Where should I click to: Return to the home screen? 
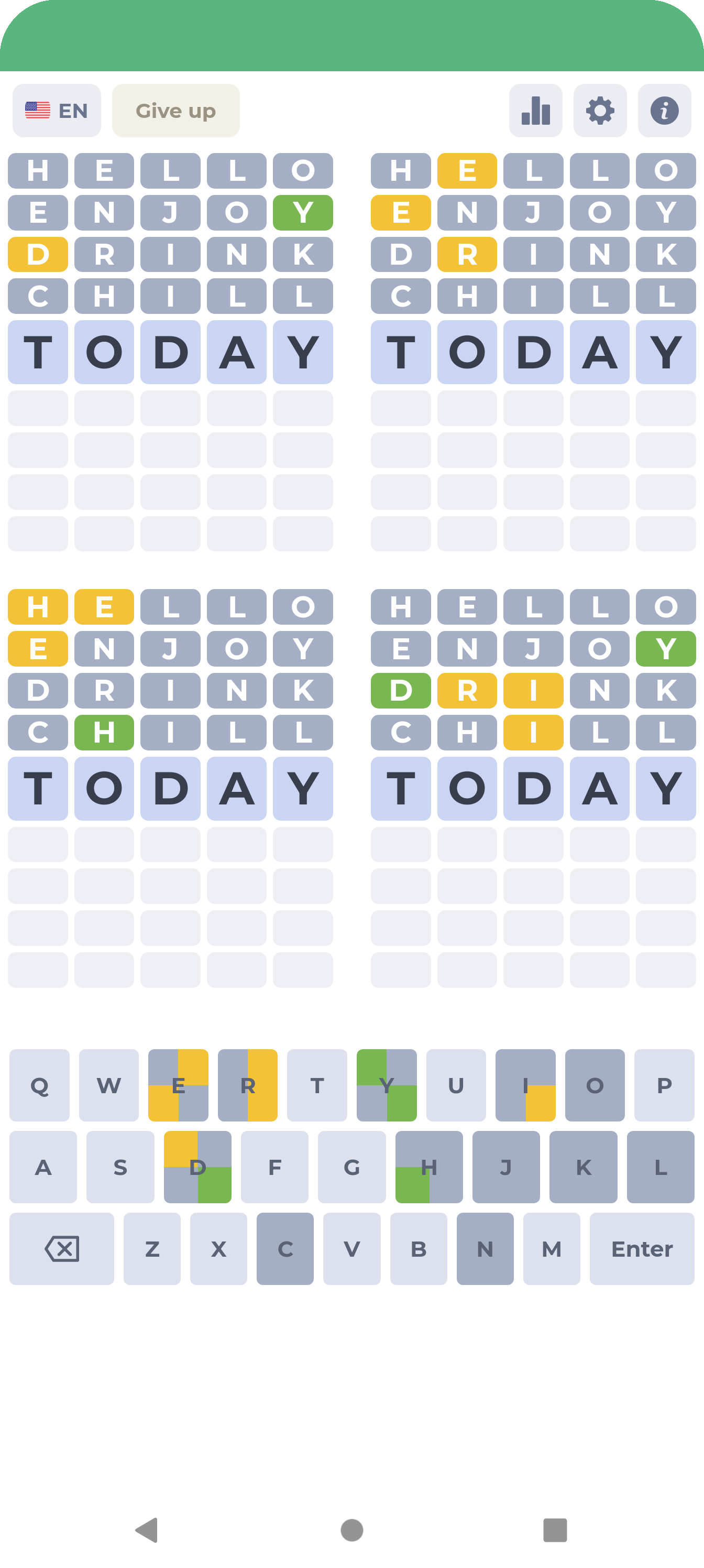pyautogui.click(x=351, y=1530)
